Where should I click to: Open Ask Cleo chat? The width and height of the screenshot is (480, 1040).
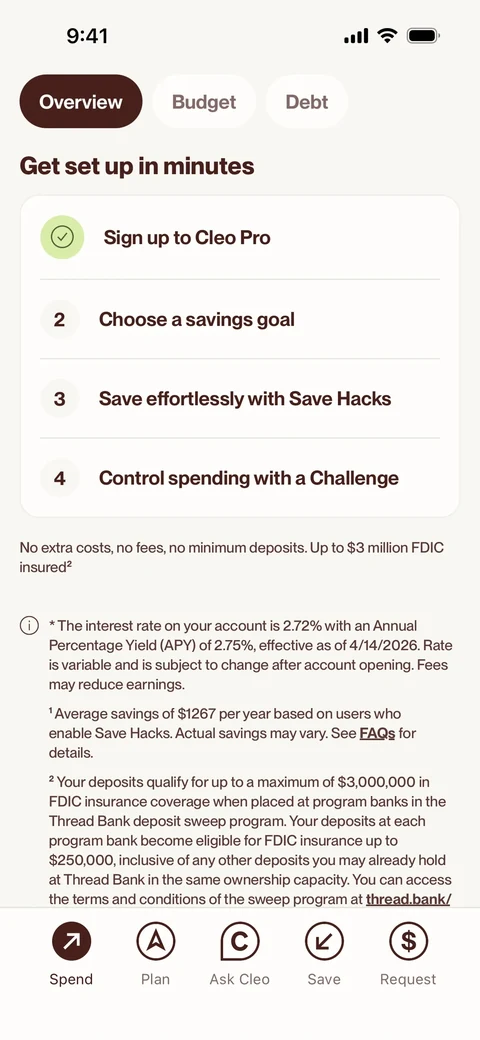(239, 954)
